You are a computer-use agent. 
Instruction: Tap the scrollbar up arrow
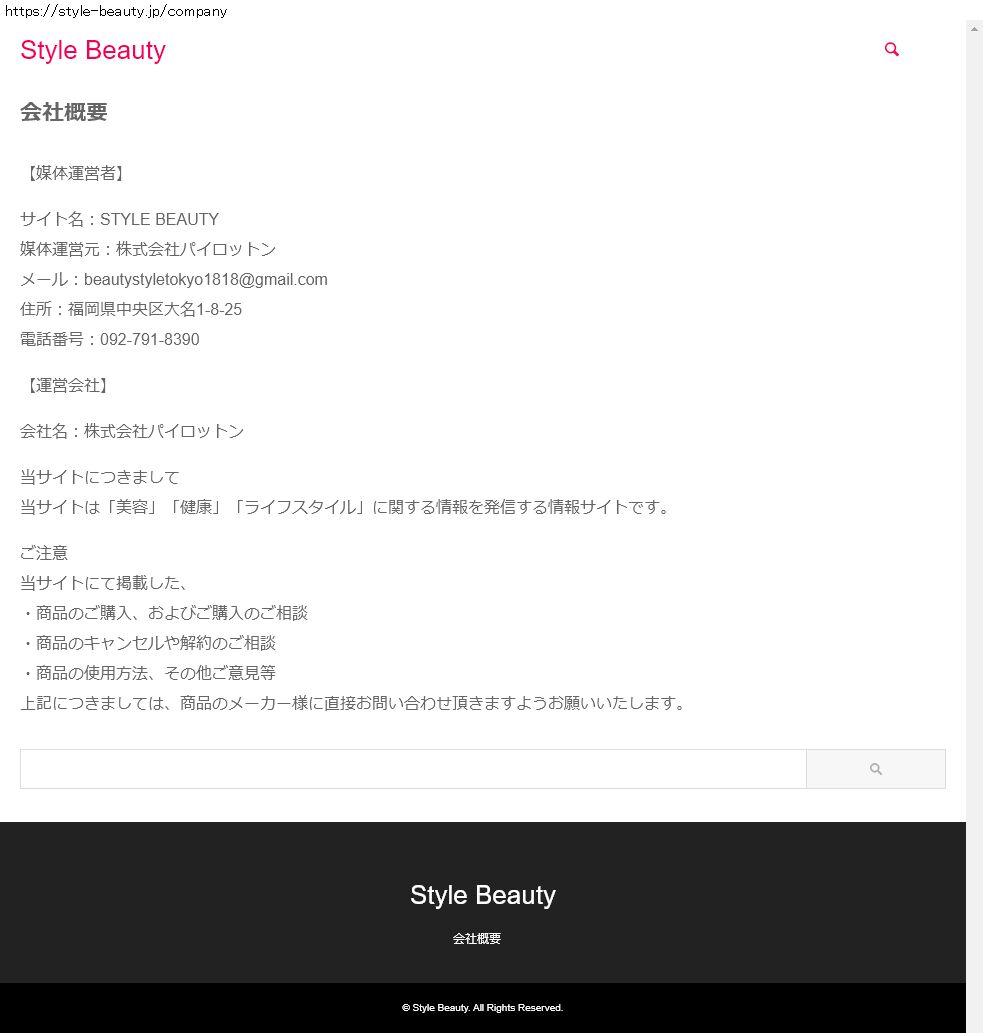[974, 28]
